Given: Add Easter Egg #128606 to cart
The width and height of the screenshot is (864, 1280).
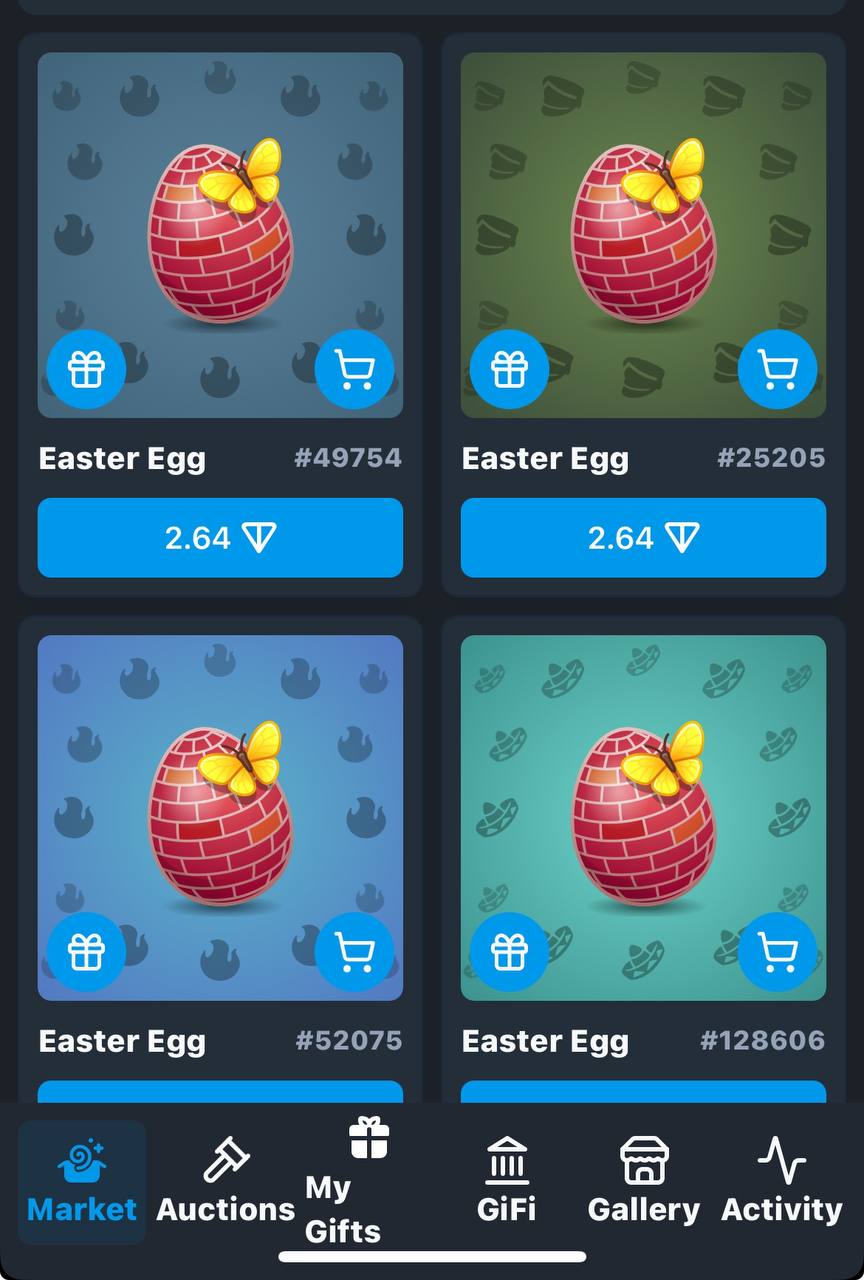Looking at the screenshot, I should (x=777, y=952).
